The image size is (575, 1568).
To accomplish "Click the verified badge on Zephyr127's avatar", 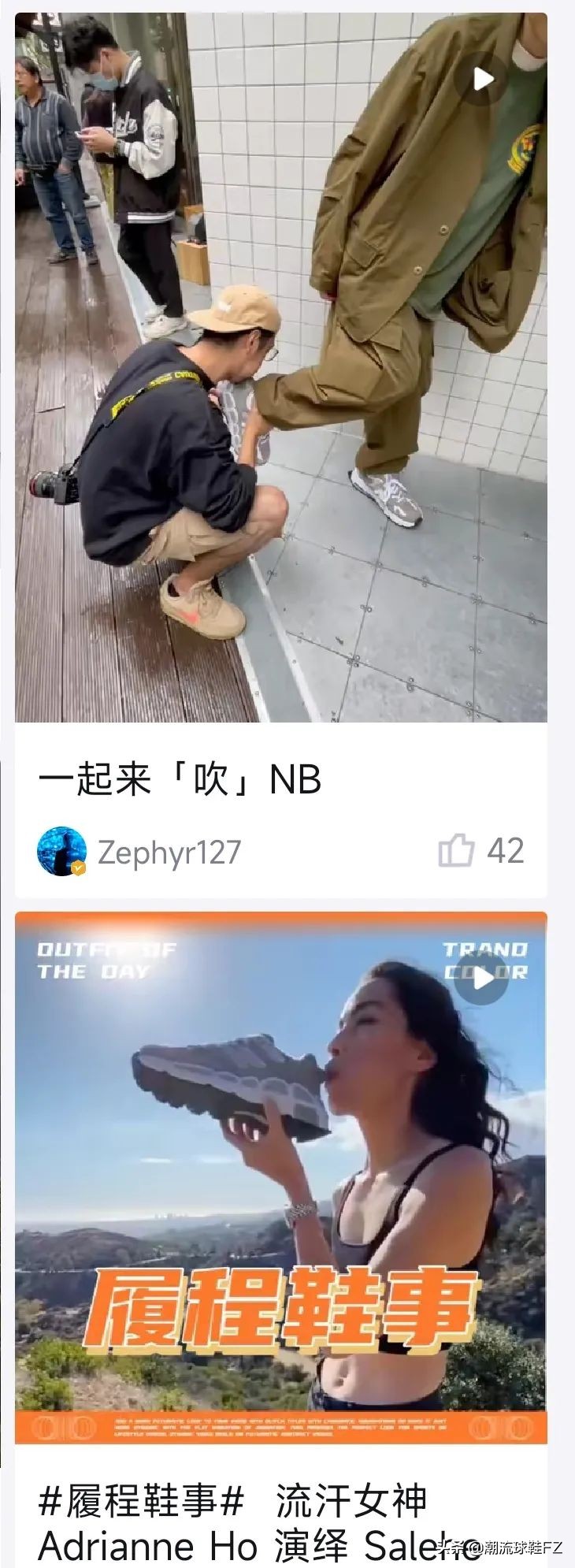I will pyautogui.click(x=77, y=867).
